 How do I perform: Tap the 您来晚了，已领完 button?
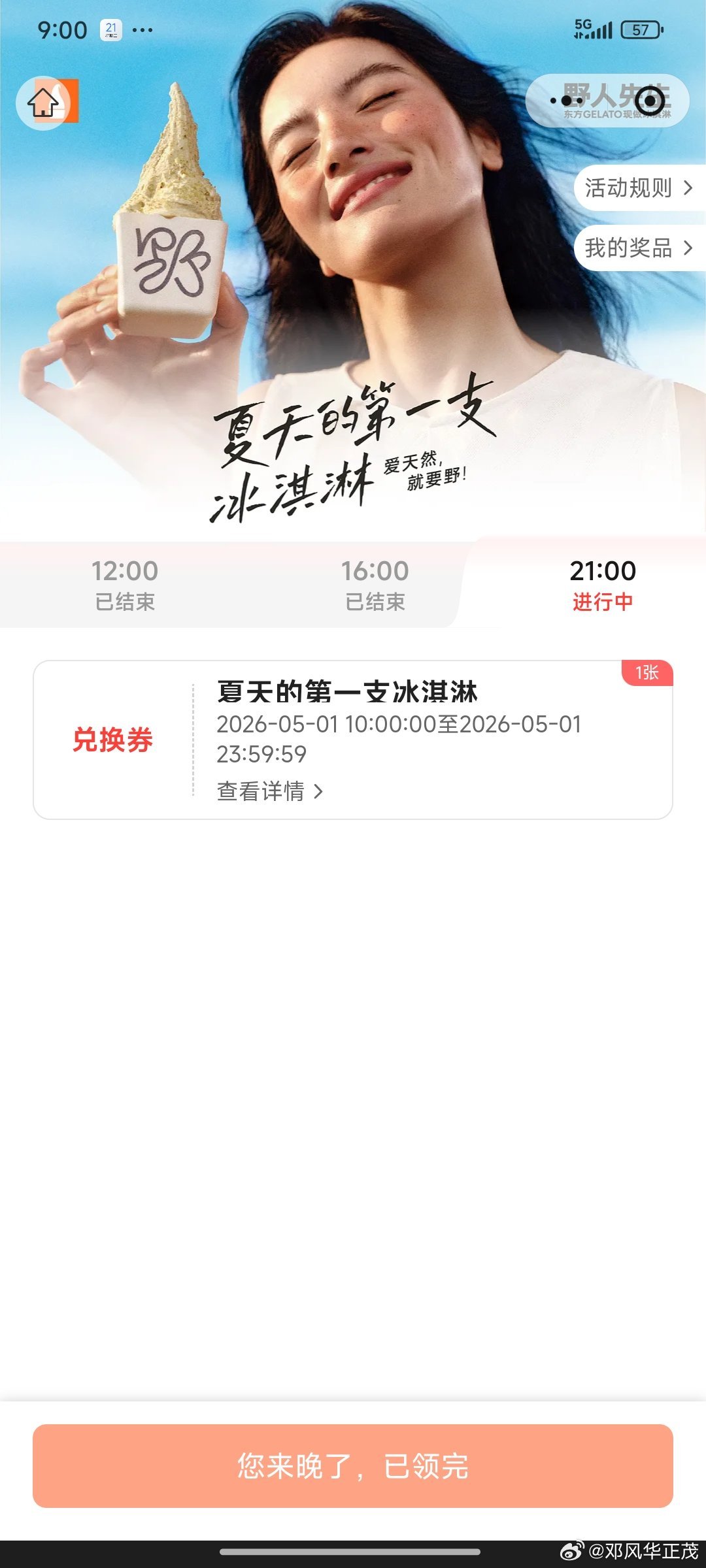click(x=353, y=1466)
